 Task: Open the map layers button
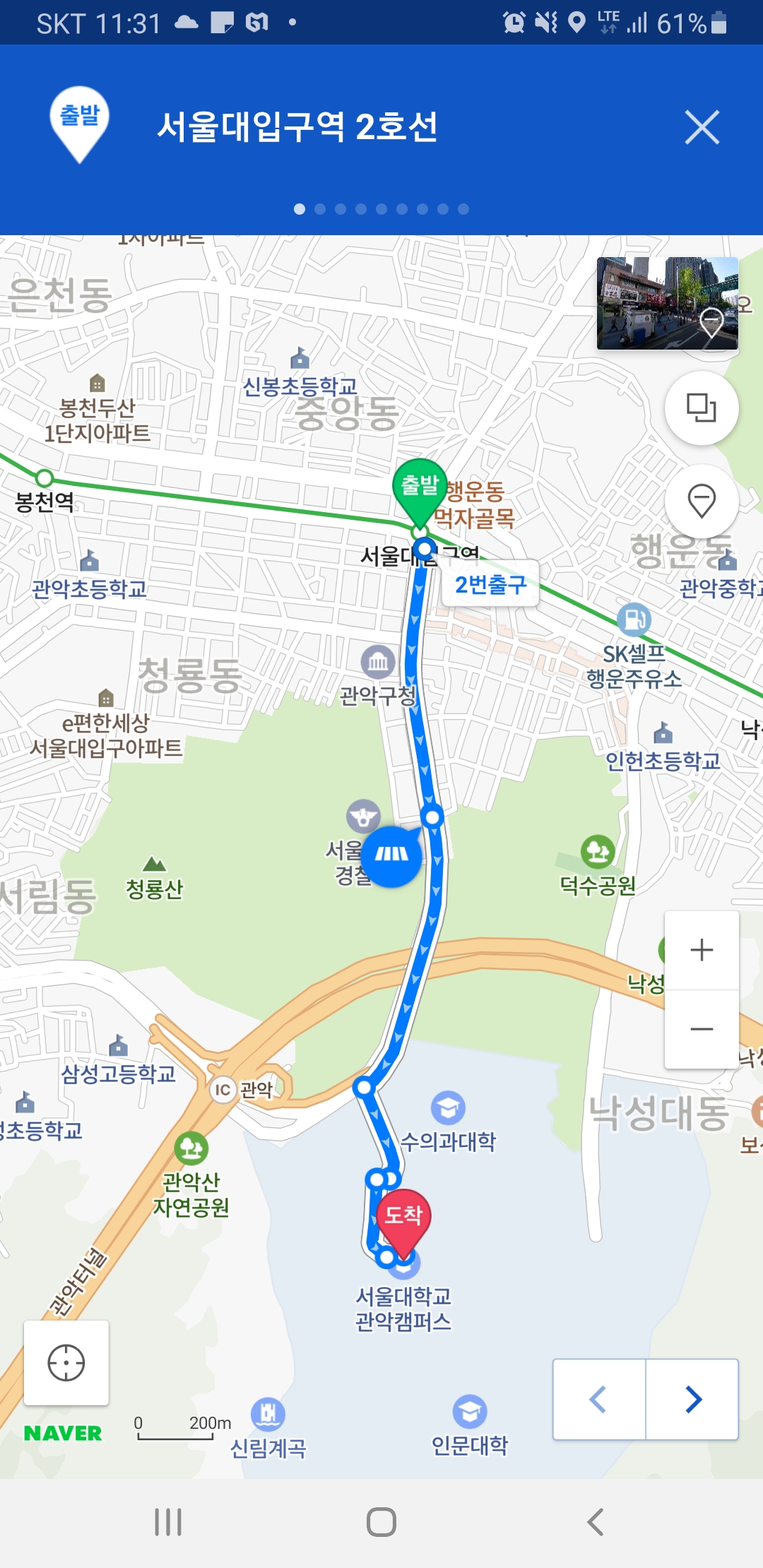(702, 408)
